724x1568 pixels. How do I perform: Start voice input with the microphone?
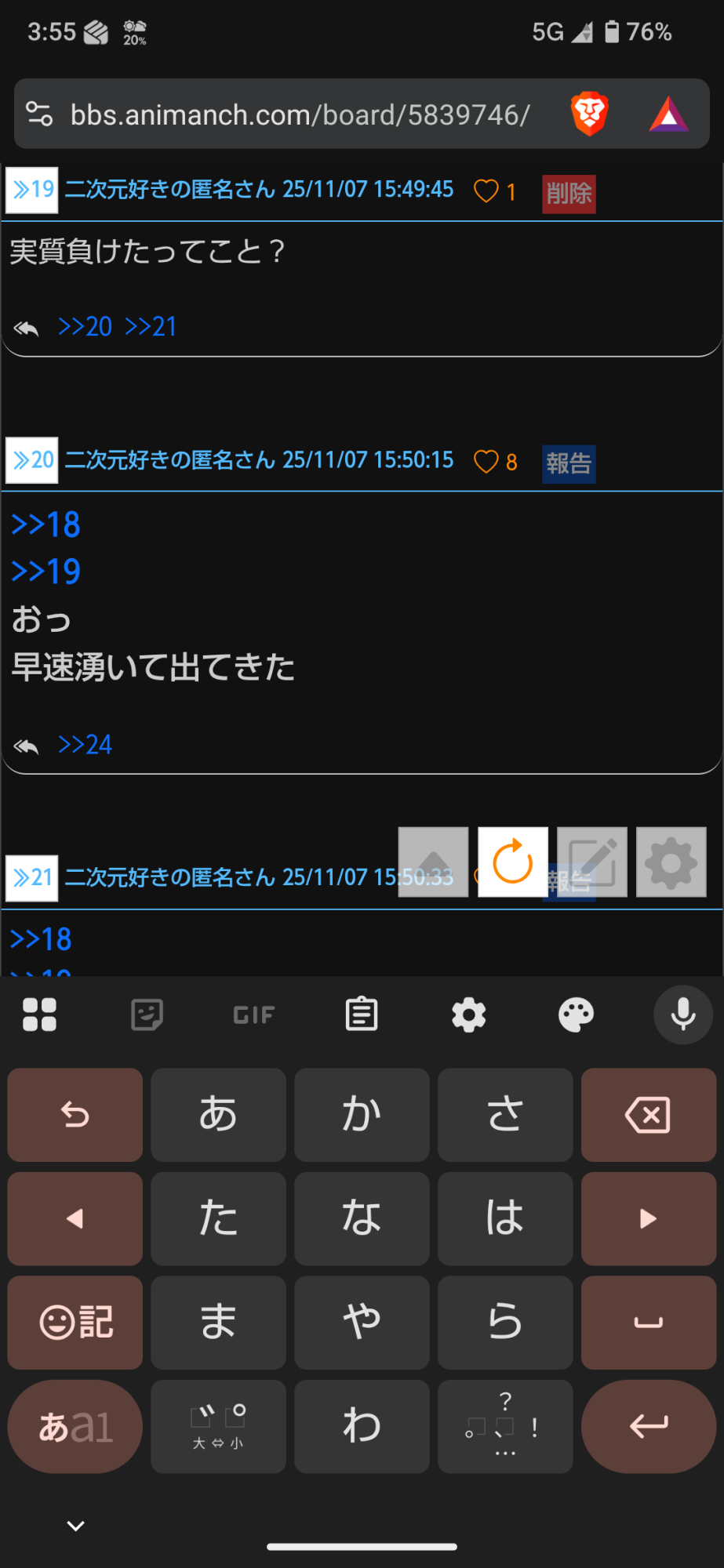pos(683,1014)
